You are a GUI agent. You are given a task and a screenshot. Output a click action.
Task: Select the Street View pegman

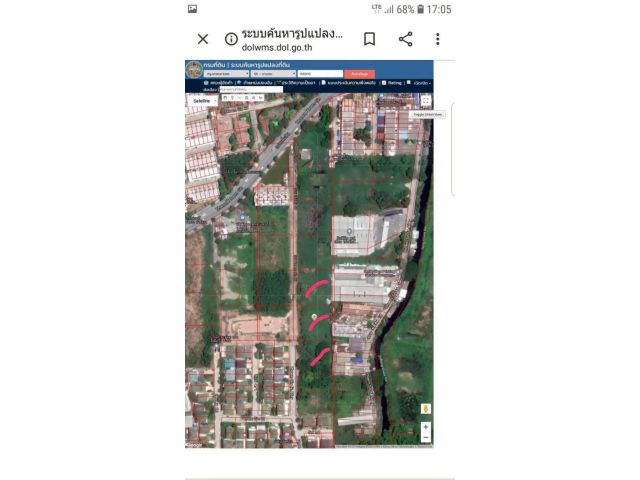tap(426, 409)
